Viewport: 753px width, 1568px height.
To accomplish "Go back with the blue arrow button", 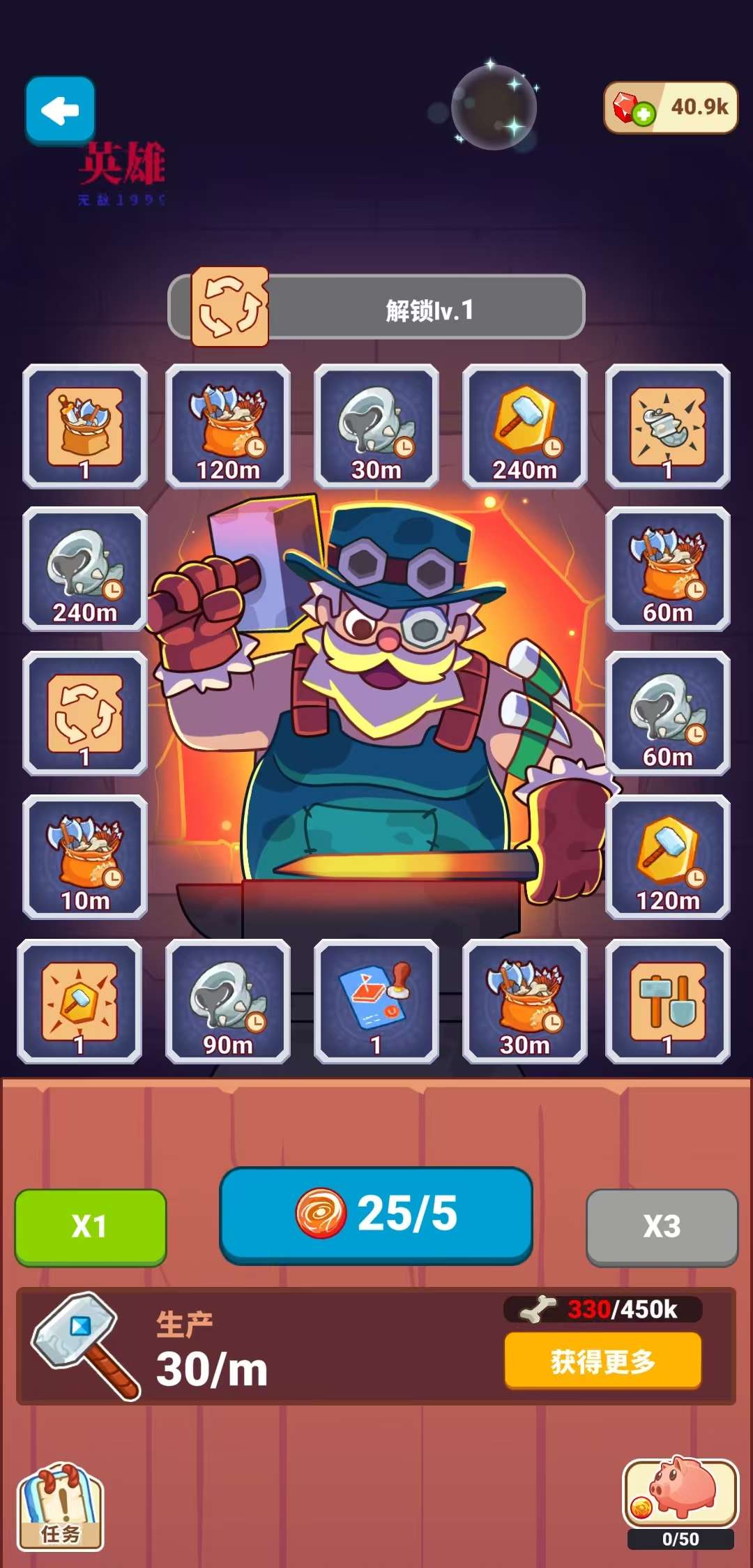I will point(60,110).
